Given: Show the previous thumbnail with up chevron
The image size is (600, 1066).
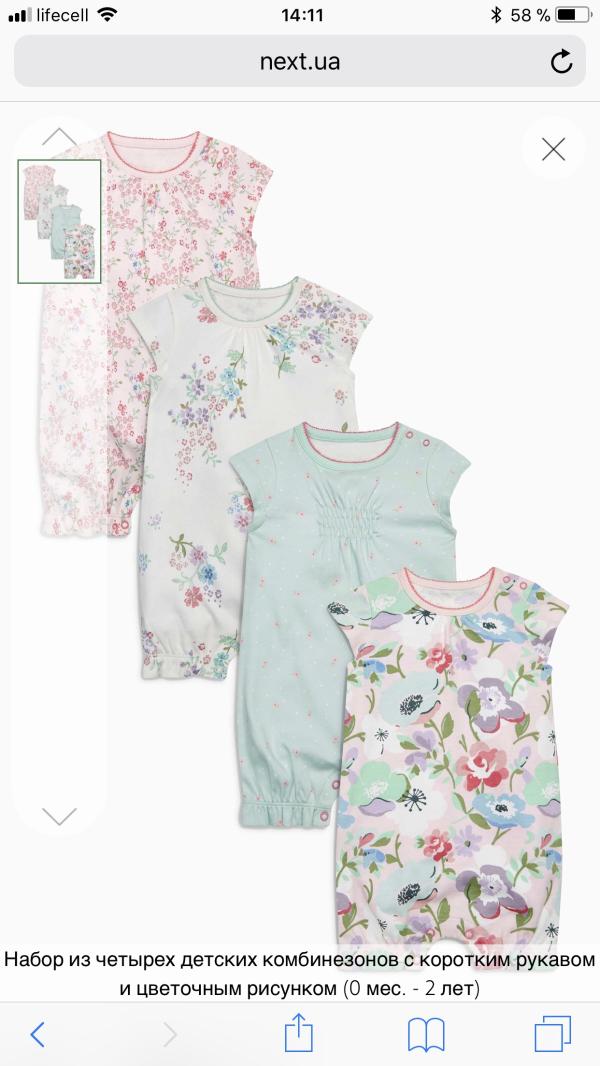Looking at the screenshot, I should pyautogui.click(x=59, y=137).
